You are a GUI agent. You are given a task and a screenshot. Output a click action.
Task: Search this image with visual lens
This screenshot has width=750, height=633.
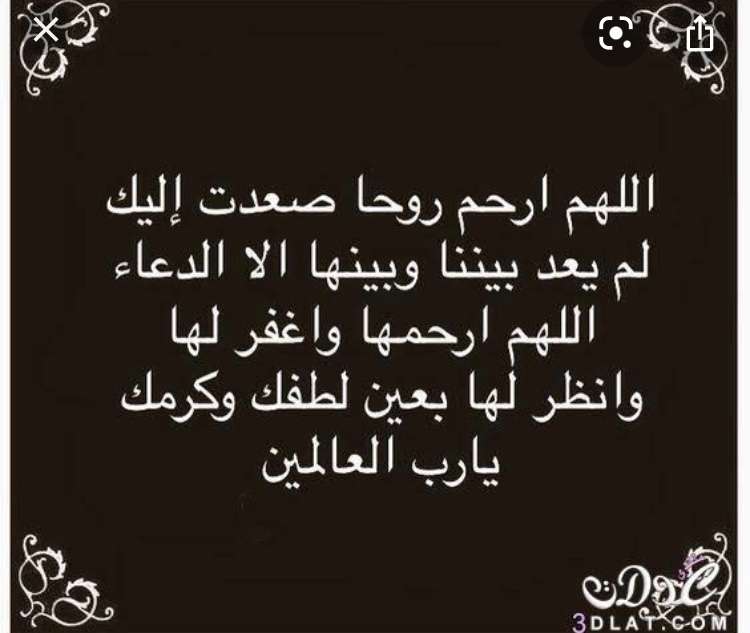point(615,35)
